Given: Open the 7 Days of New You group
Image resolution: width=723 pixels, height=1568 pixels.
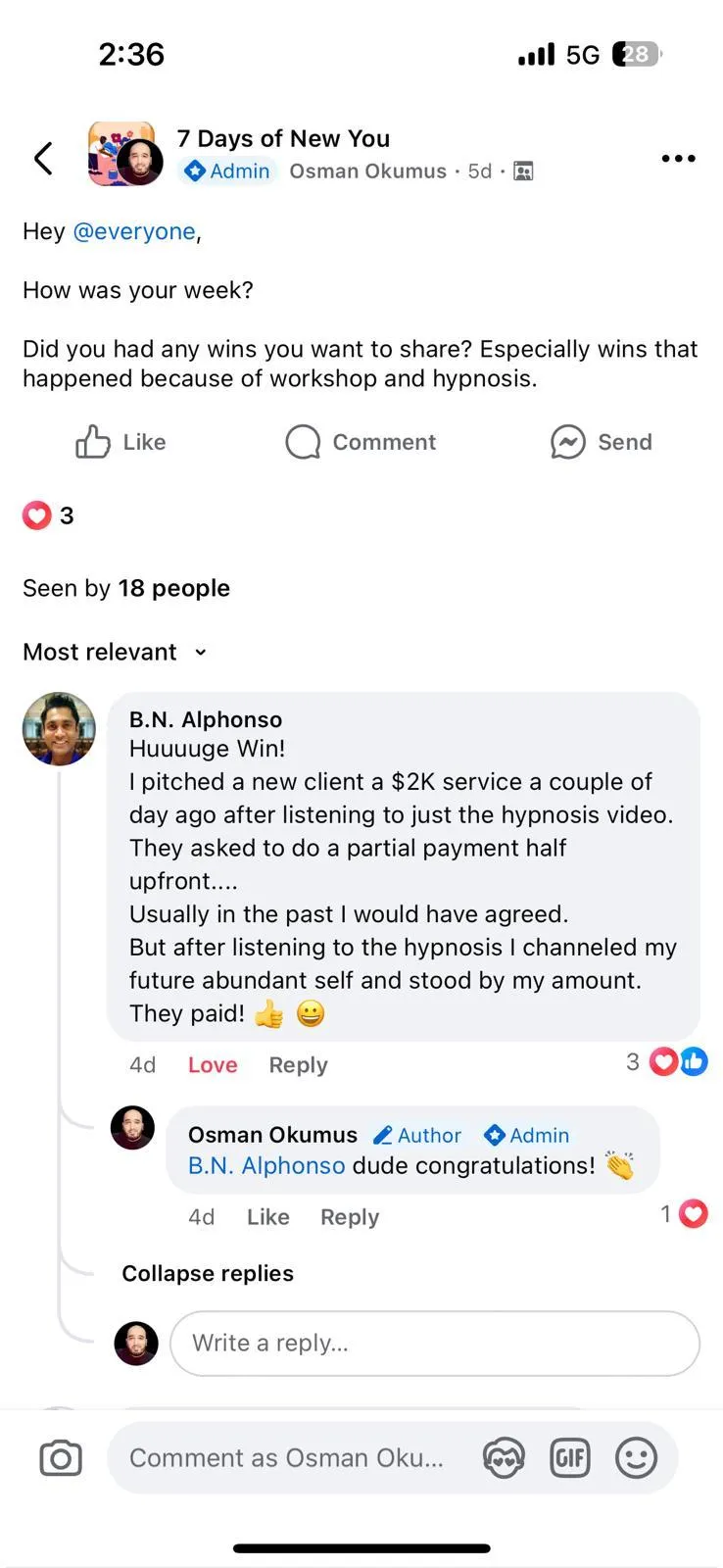Looking at the screenshot, I should pyautogui.click(x=283, y=138).
